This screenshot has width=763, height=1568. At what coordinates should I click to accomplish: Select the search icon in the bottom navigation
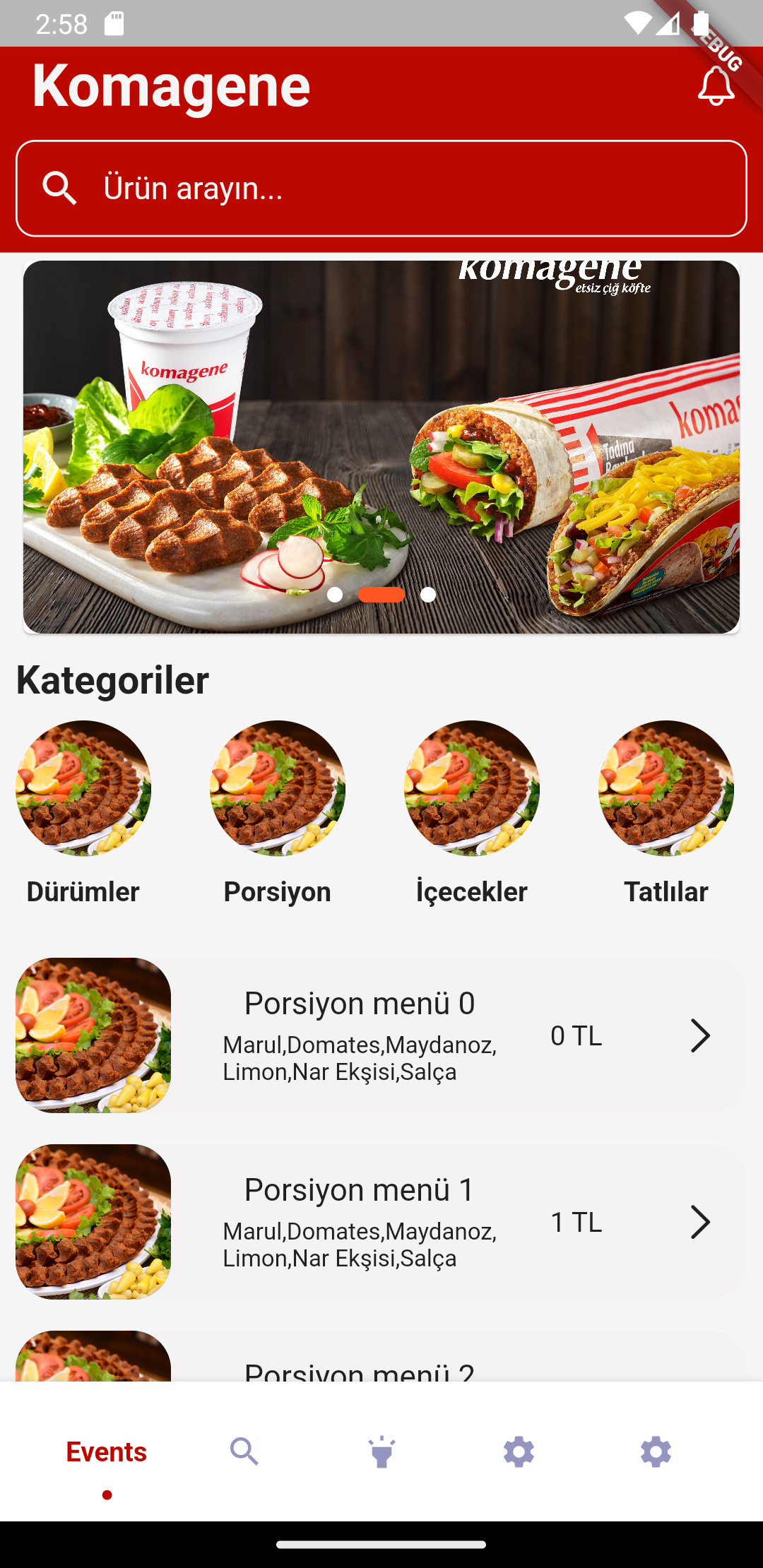(245, 1452)
